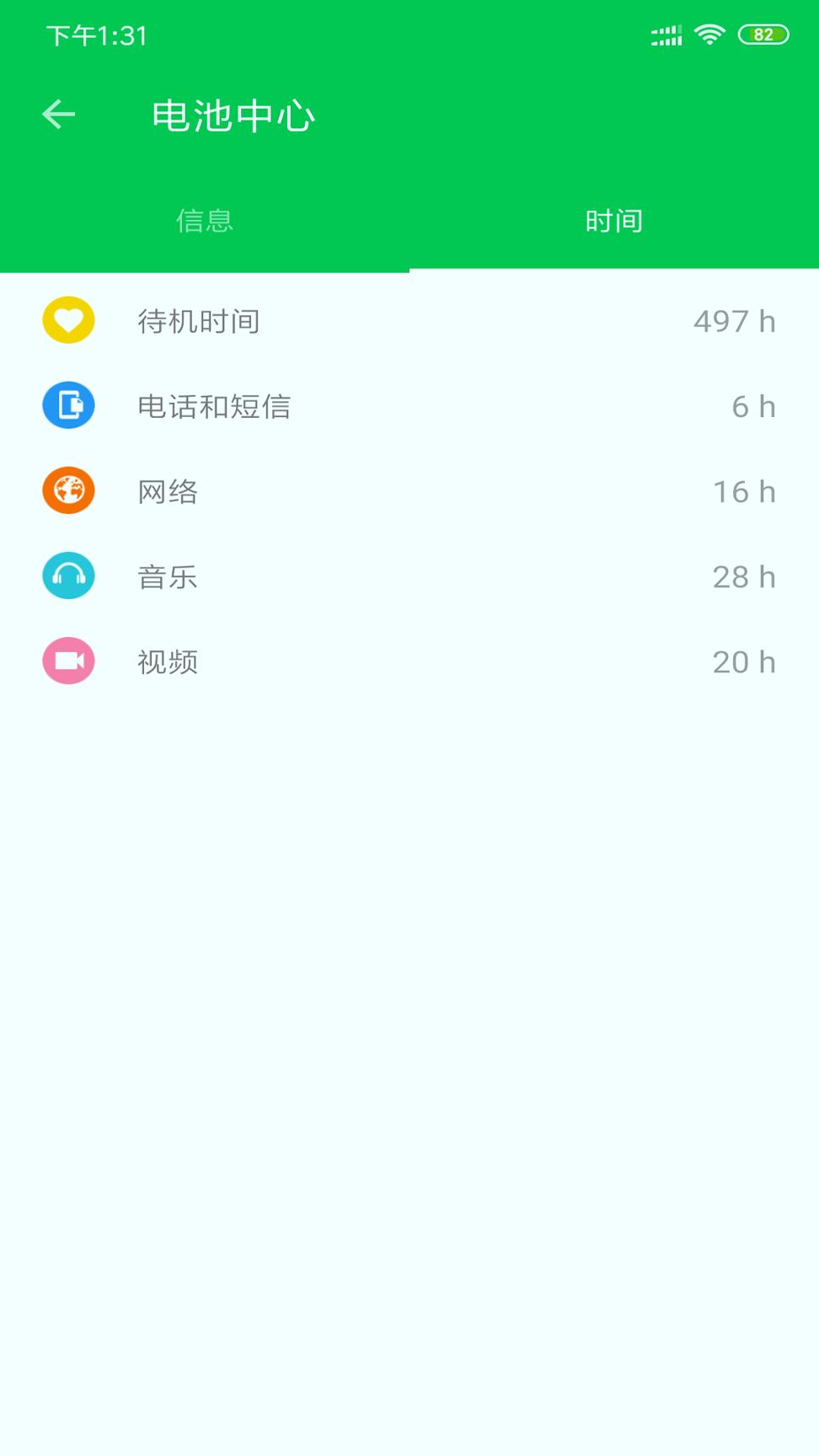Open the 网络 usage entry
The image size is (819, 1456).
click(x=168, y=491)
